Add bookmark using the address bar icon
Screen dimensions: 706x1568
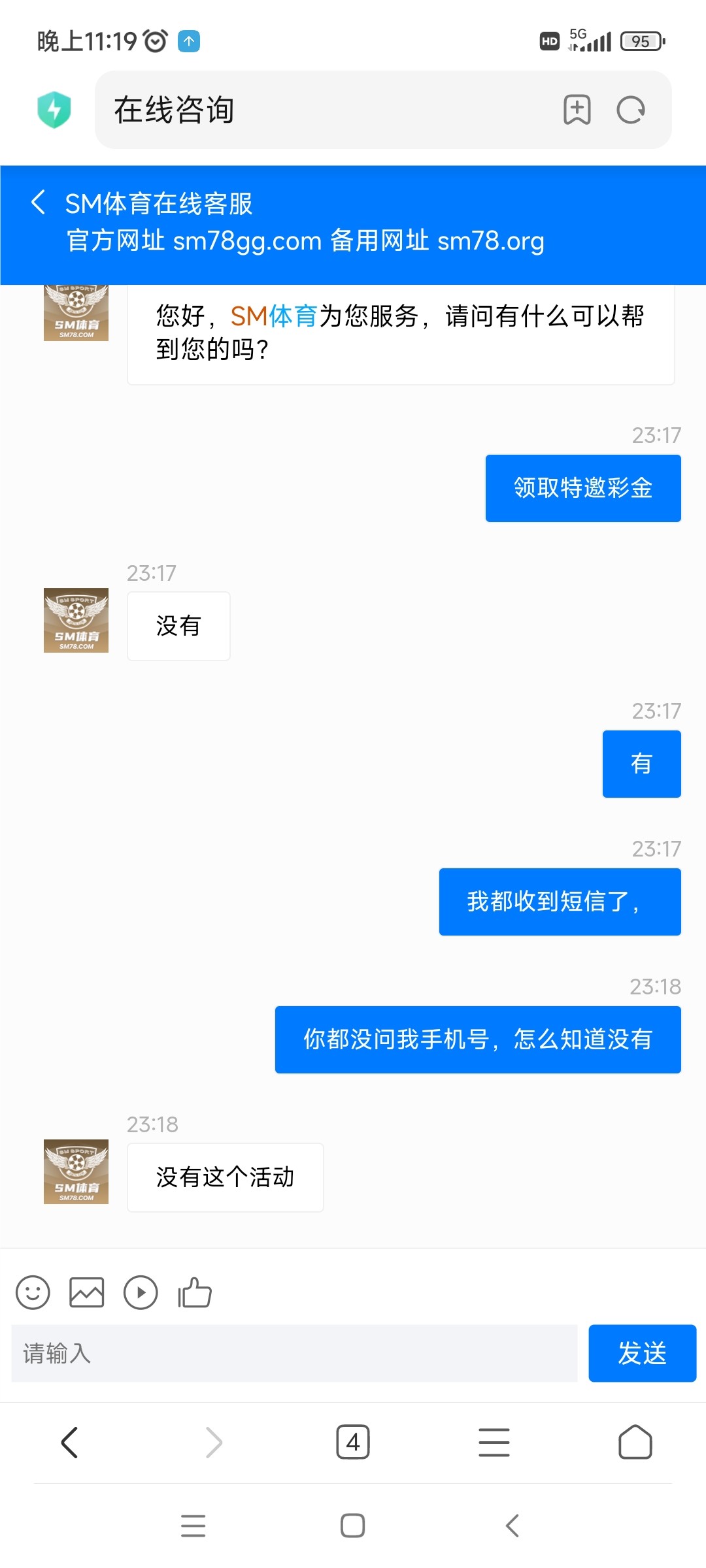tap(578, 110)
